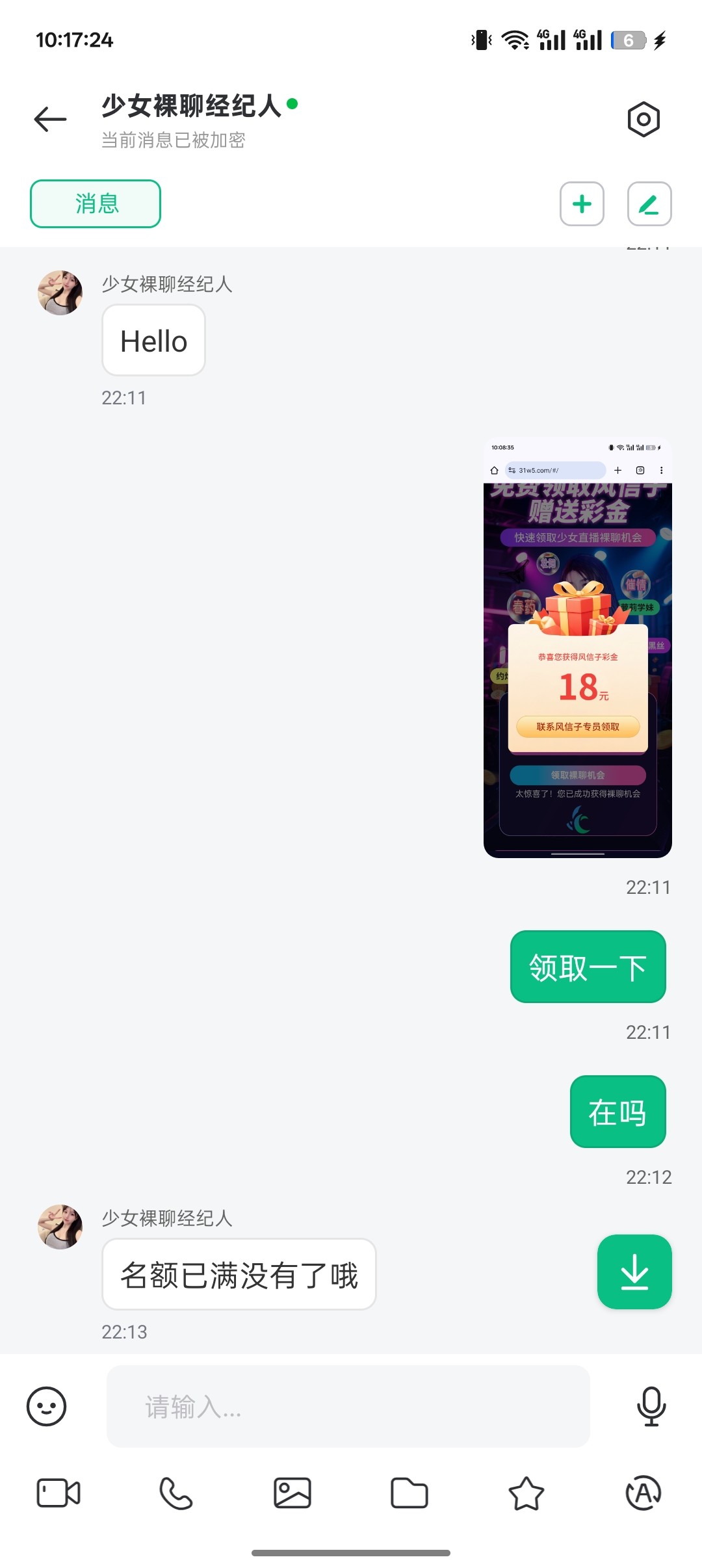The height and width of the screenshot is (1568, 702).
Task: Attach a file using folder icon
Action: (x=409, y=1493)
